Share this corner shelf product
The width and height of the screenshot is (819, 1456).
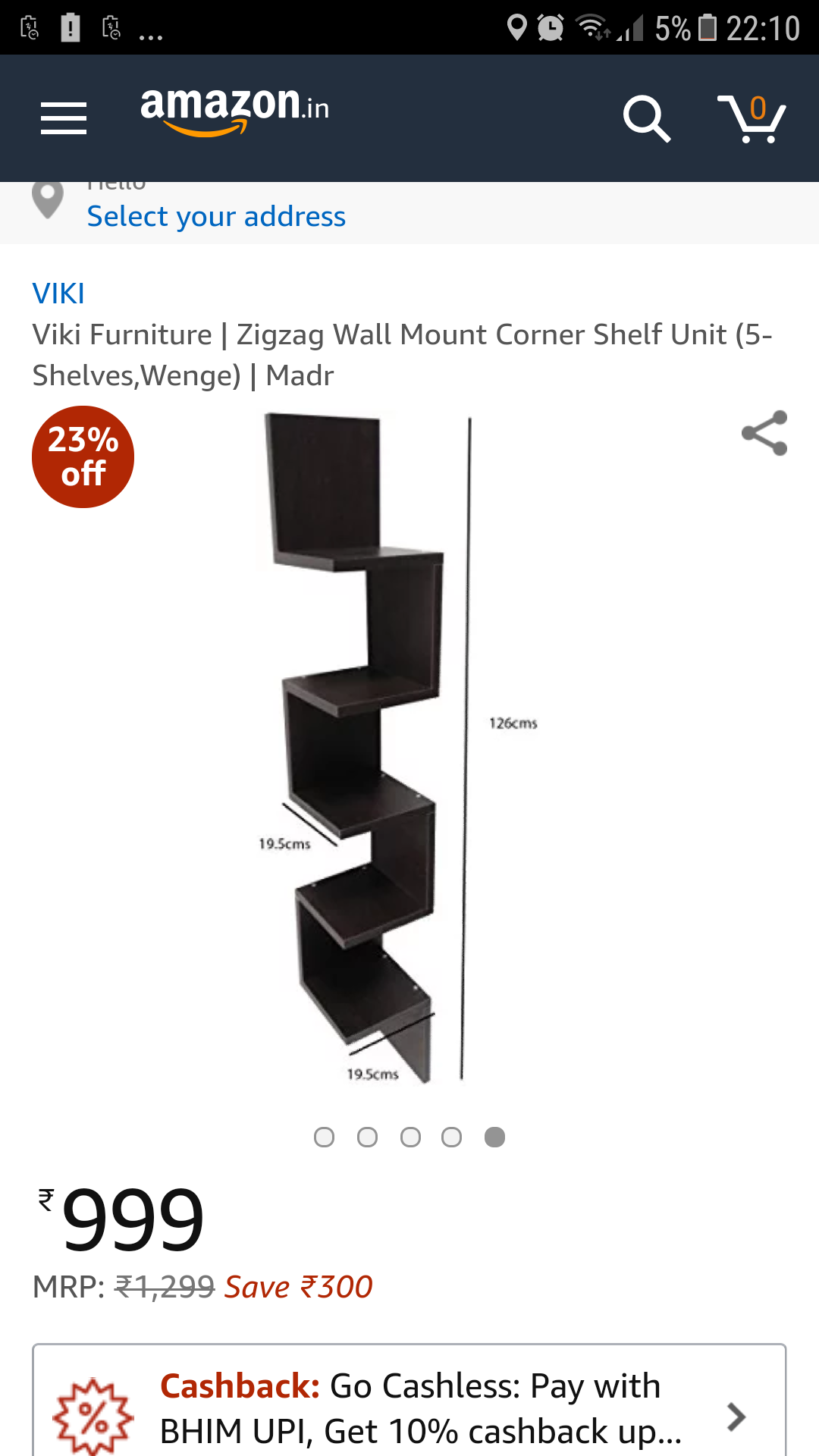click(764, 433)
